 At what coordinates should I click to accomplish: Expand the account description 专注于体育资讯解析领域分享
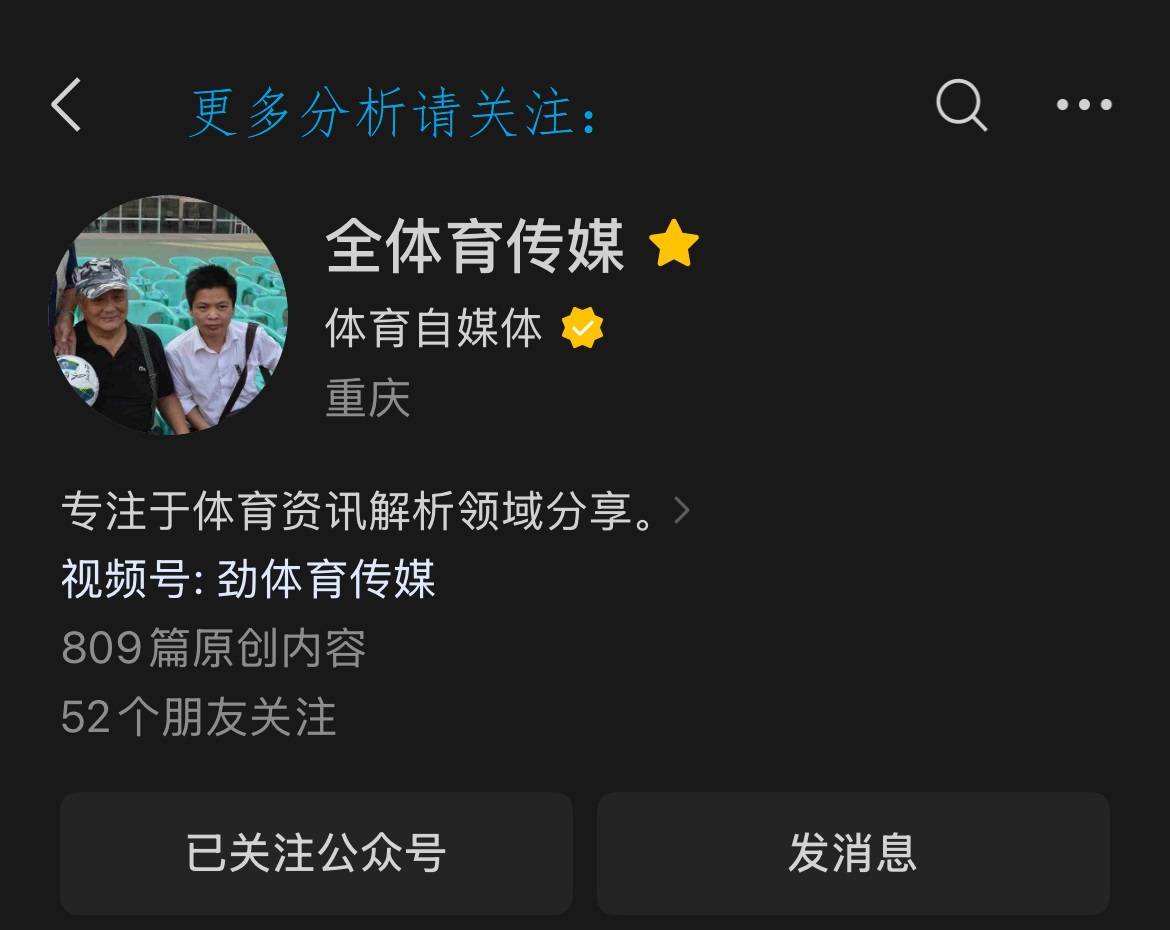click(x=375, y=511)
